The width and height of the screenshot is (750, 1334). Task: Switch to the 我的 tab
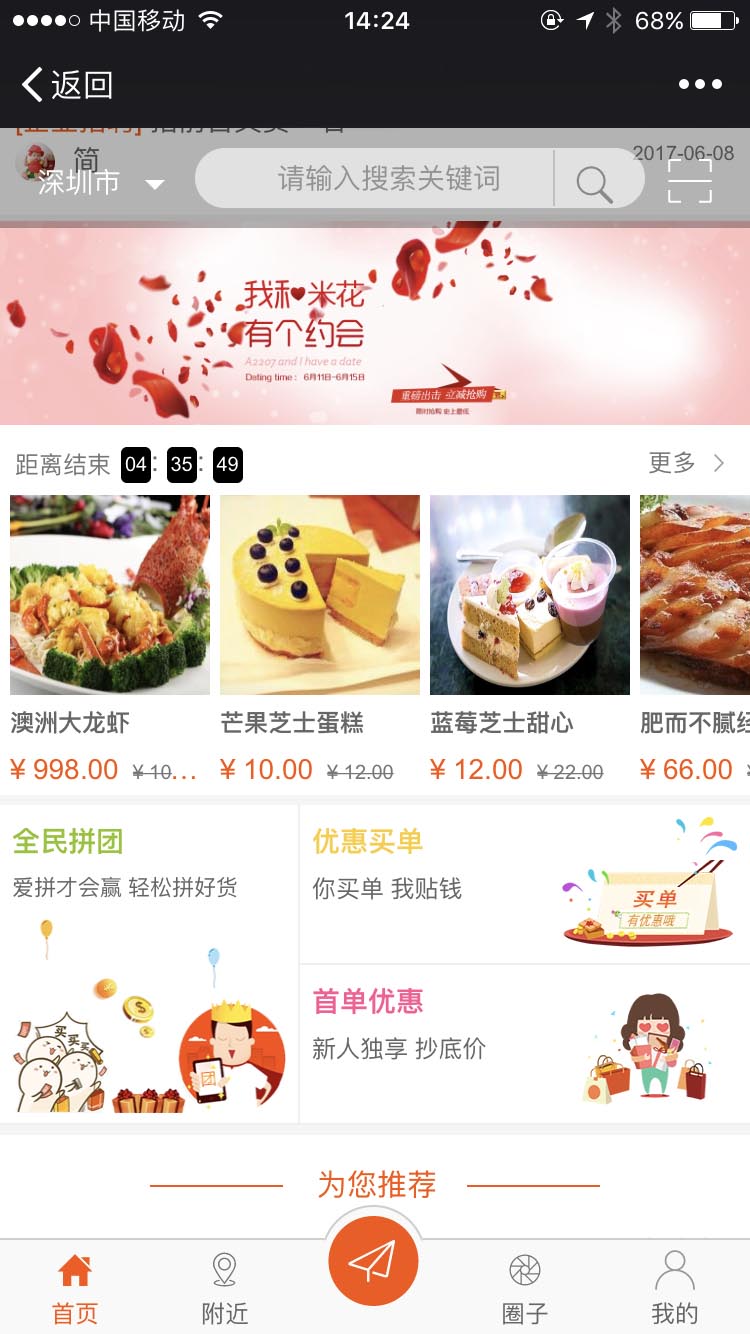[674, 1288]
